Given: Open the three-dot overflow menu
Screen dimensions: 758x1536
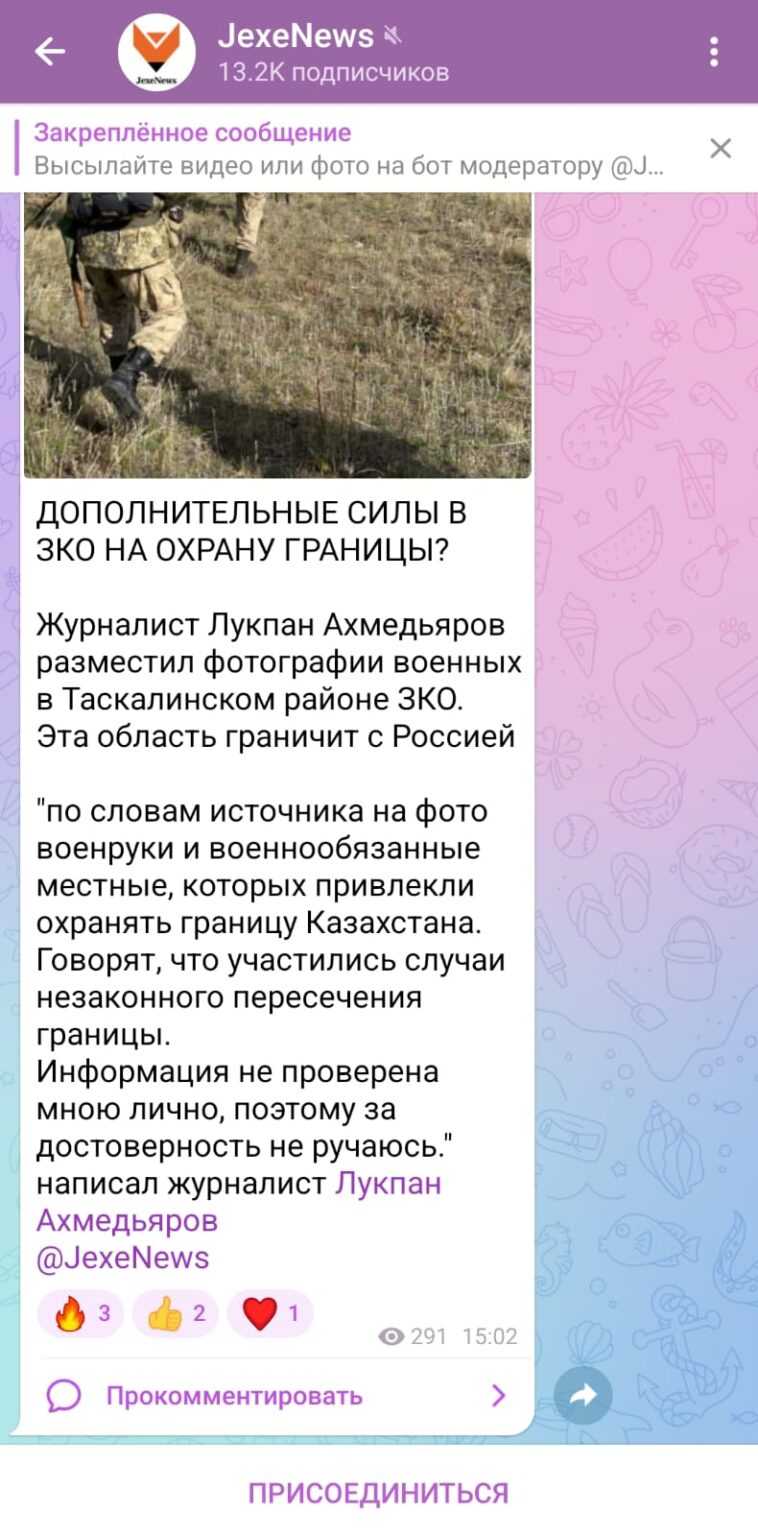Looking at the screenshot, I should click(713, 52).
